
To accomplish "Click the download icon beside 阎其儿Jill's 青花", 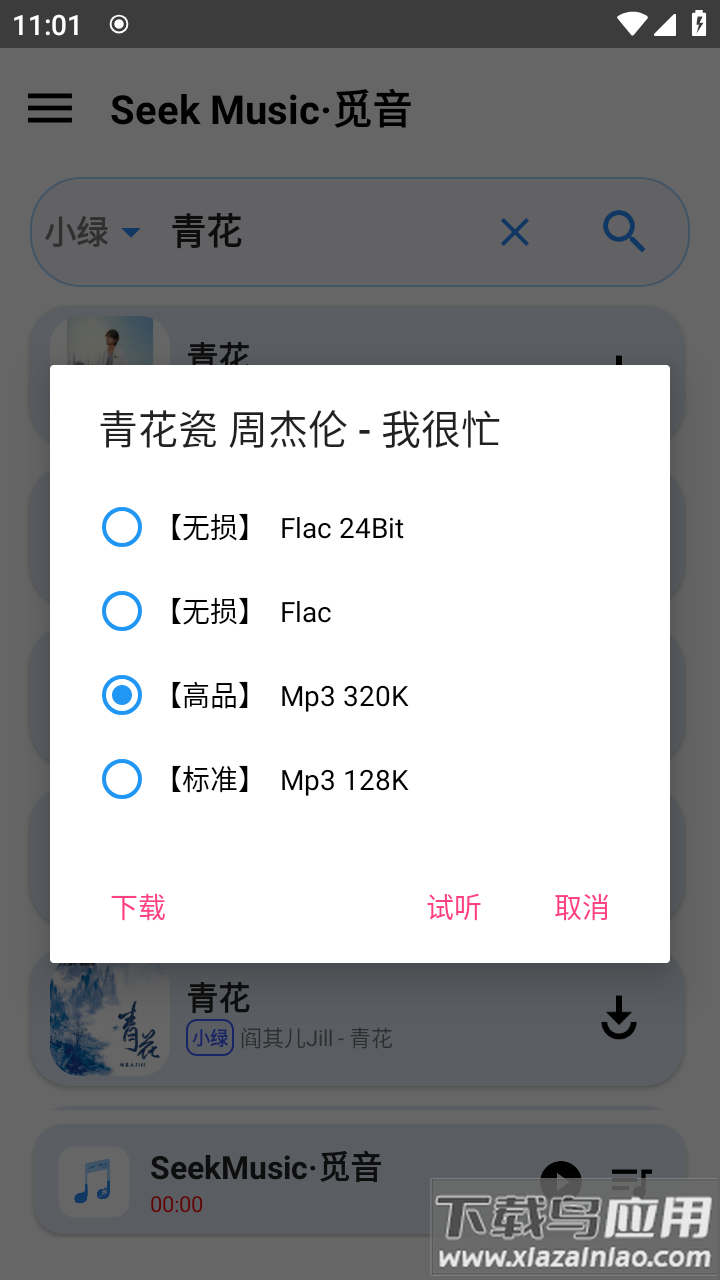I will 618,1017.
